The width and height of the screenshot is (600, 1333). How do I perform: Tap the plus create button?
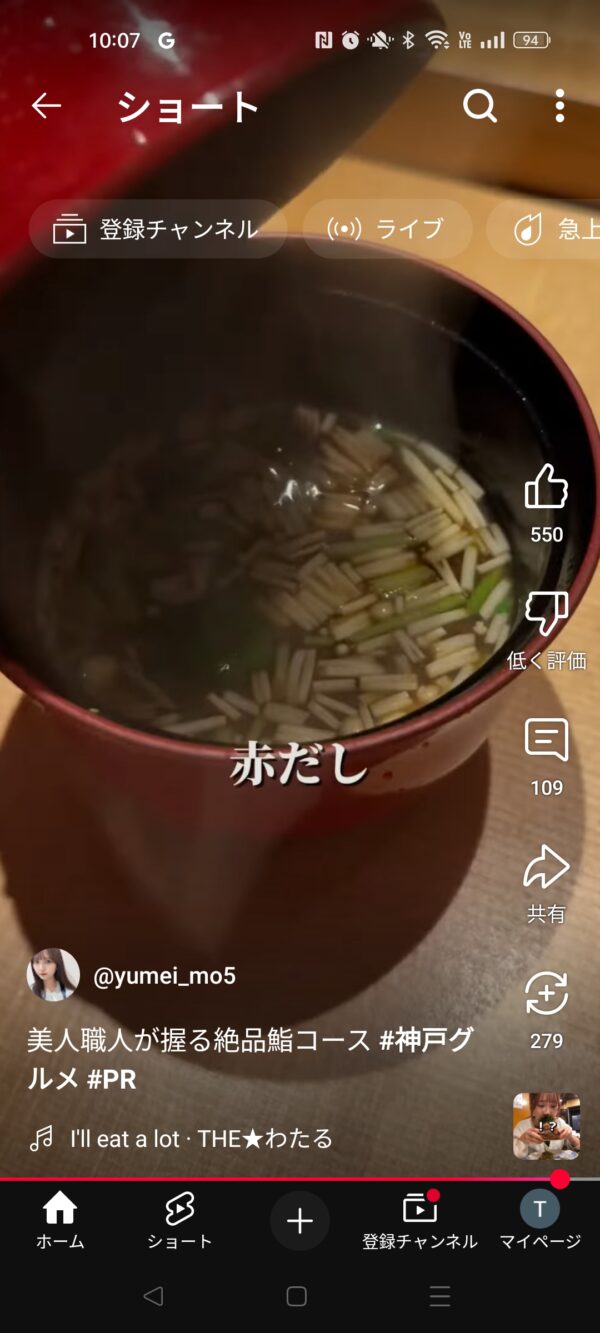coord(300,1221)
